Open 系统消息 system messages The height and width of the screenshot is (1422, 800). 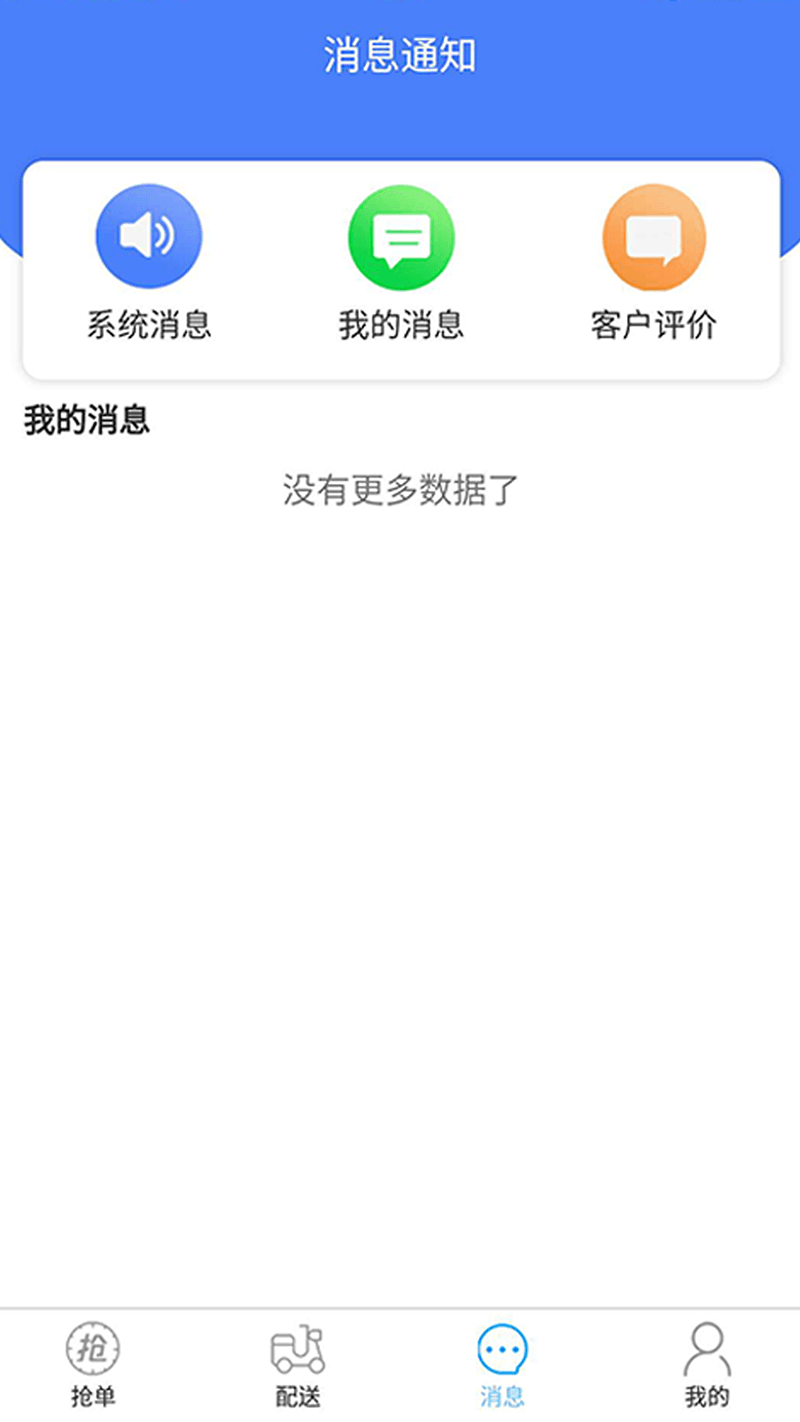pos(149,263)
